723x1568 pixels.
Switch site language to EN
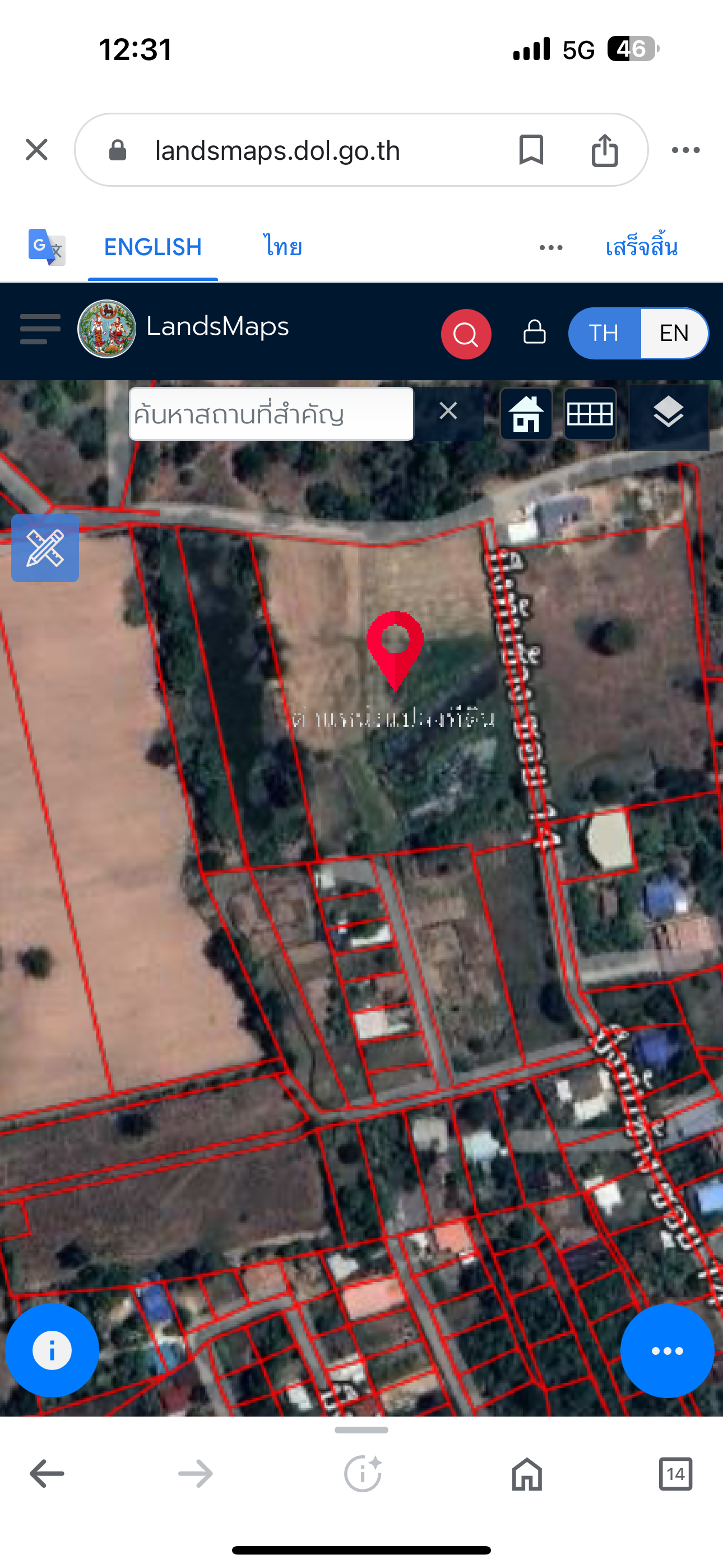tap(674, 333)
